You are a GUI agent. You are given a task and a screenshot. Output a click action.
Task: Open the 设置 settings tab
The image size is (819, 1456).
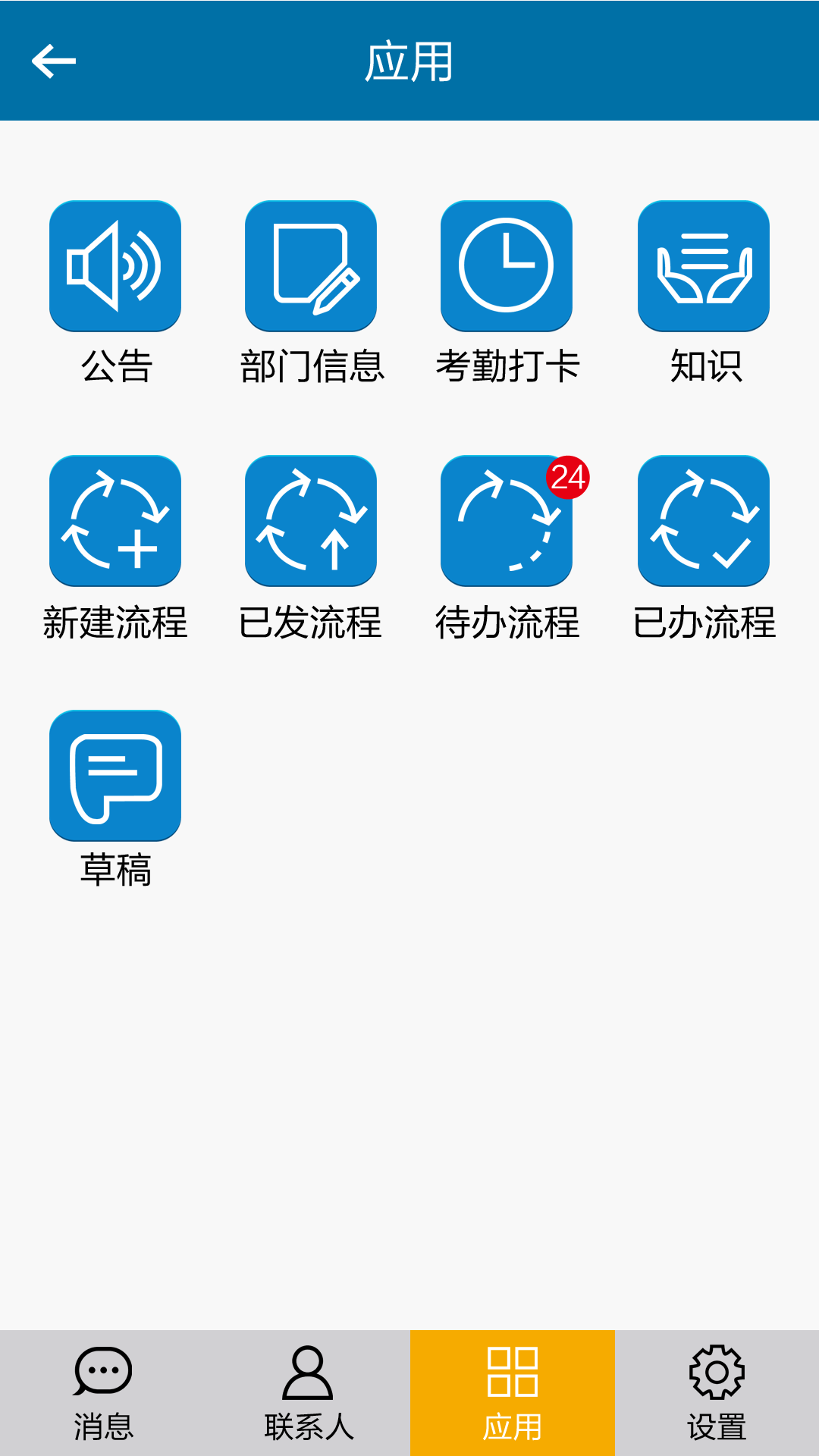click(x=717, y=1393)
